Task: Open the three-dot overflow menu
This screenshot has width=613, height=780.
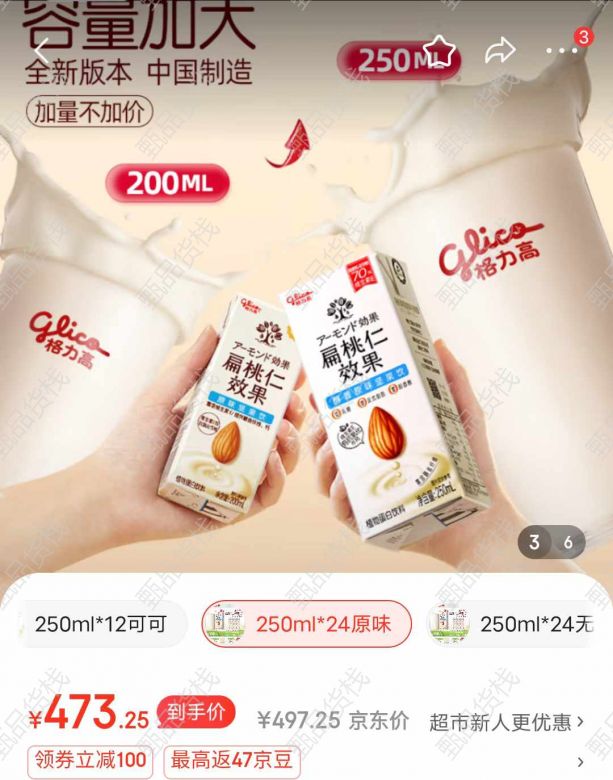Action: pos(561,50)
